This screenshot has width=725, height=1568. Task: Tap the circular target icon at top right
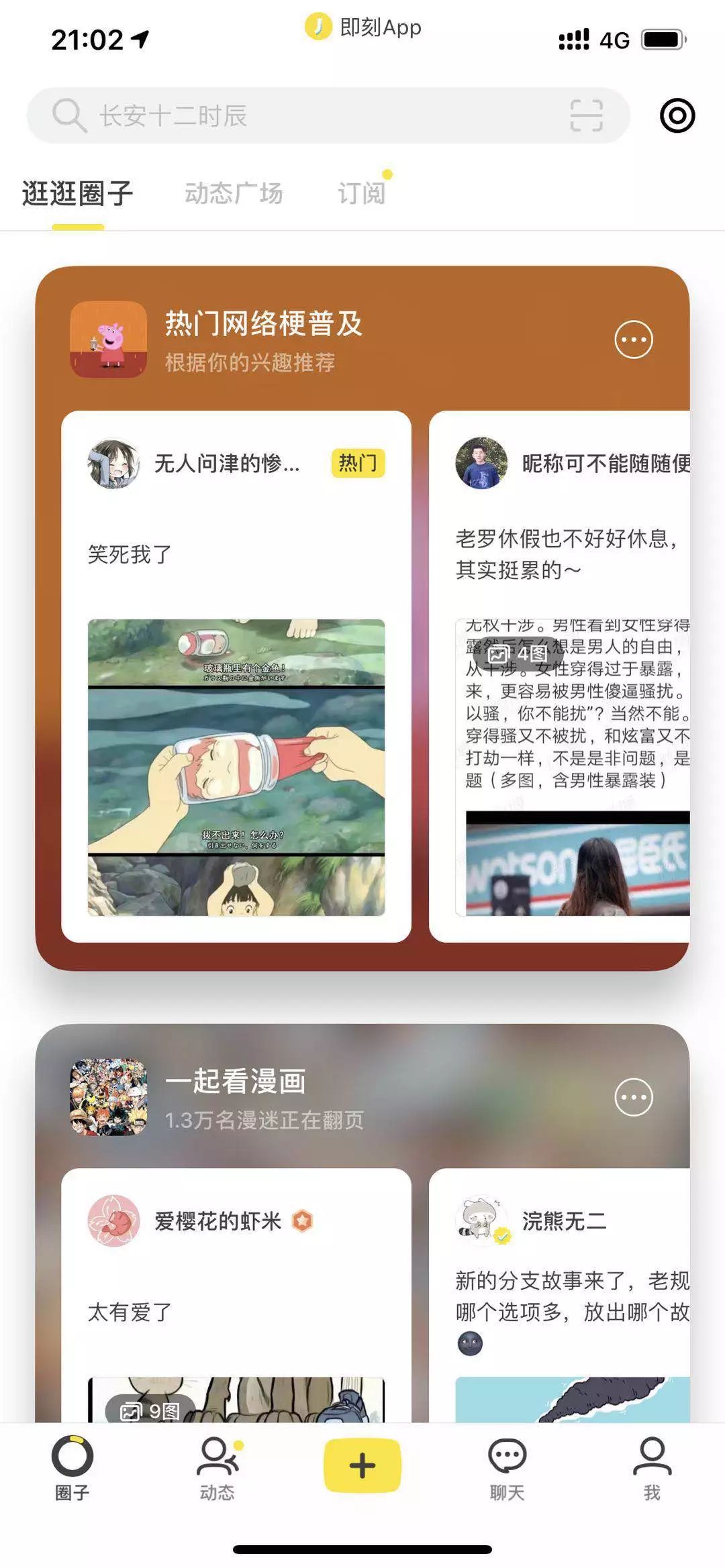(677, 115)
